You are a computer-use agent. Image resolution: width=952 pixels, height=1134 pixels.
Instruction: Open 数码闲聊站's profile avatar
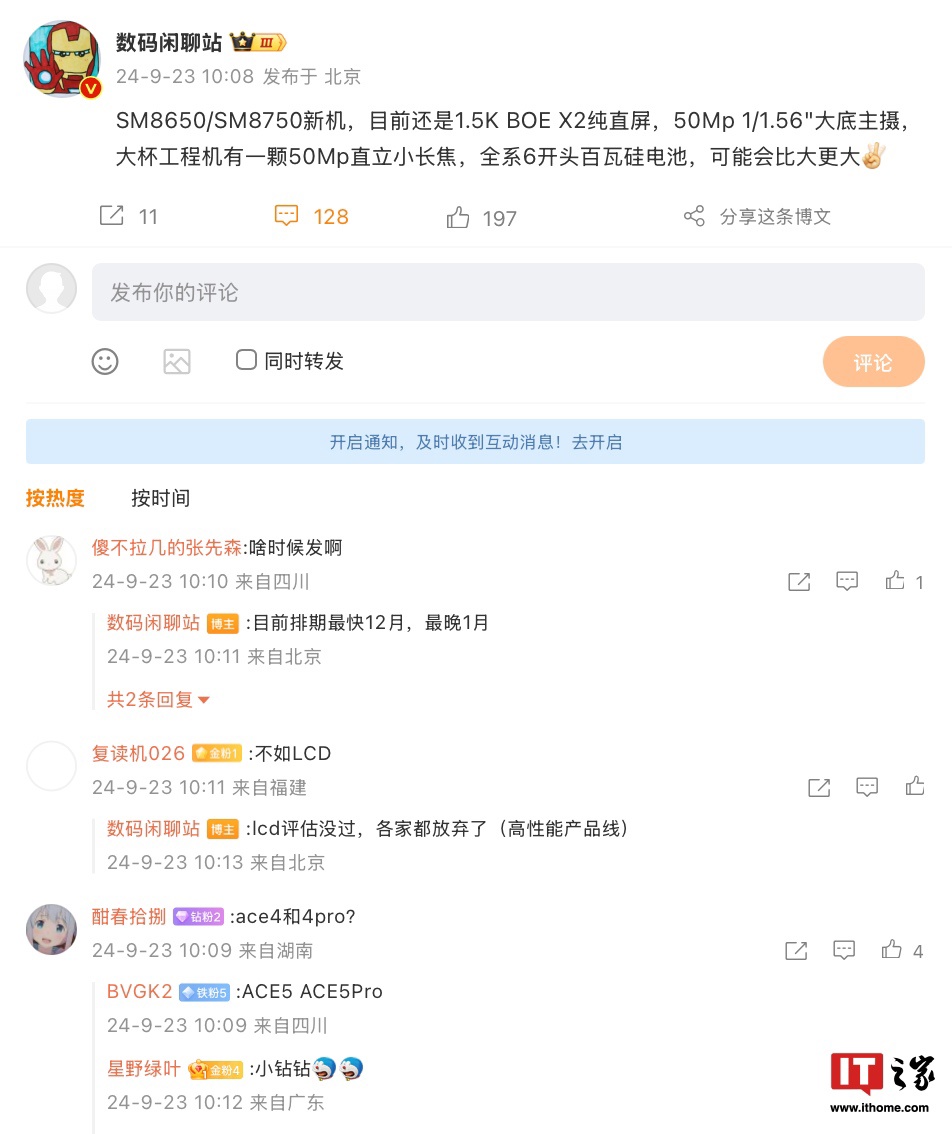[62, 58]
